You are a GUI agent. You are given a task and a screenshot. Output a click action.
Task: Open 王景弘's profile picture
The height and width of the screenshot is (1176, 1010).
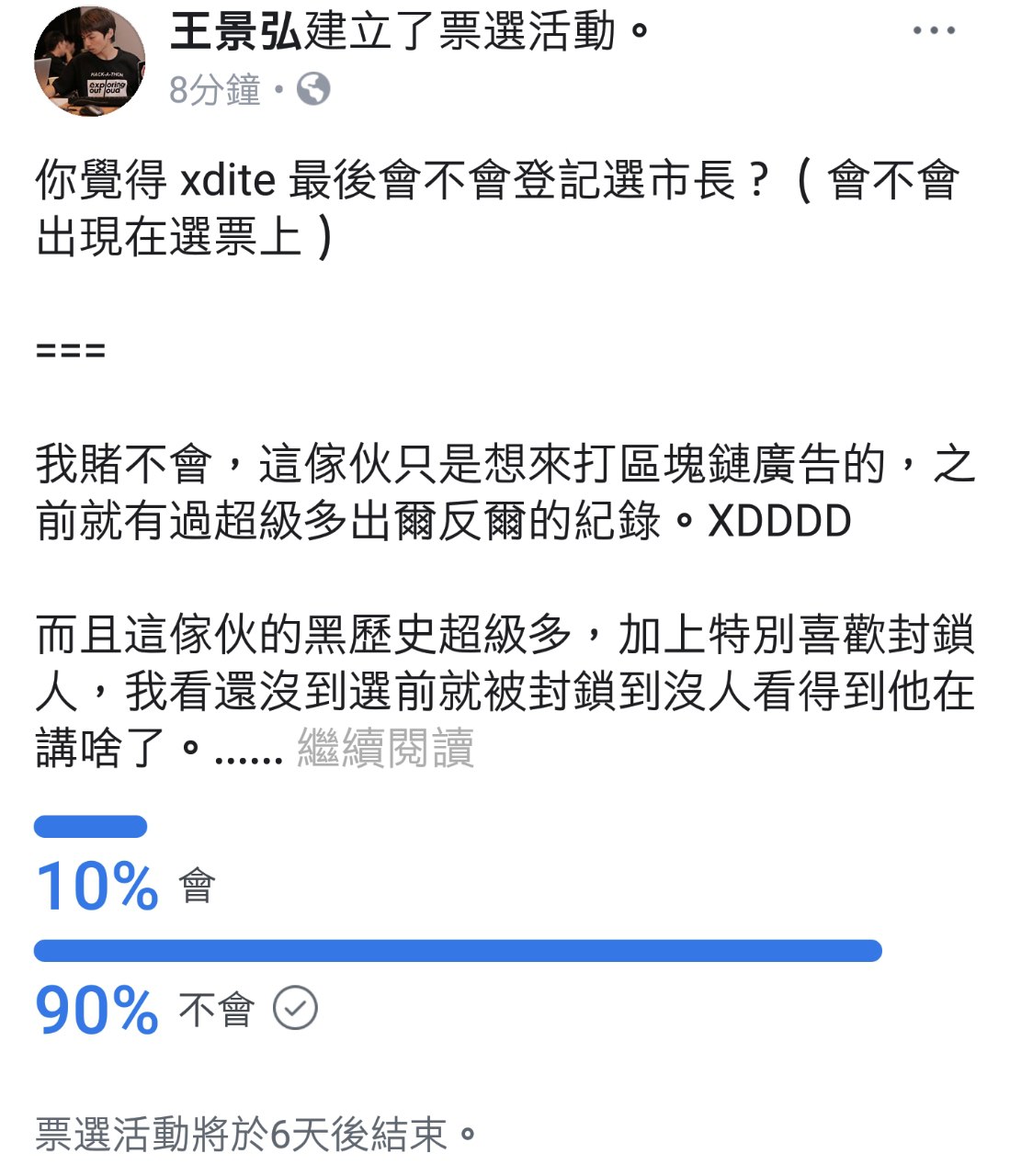pos(89,61)
